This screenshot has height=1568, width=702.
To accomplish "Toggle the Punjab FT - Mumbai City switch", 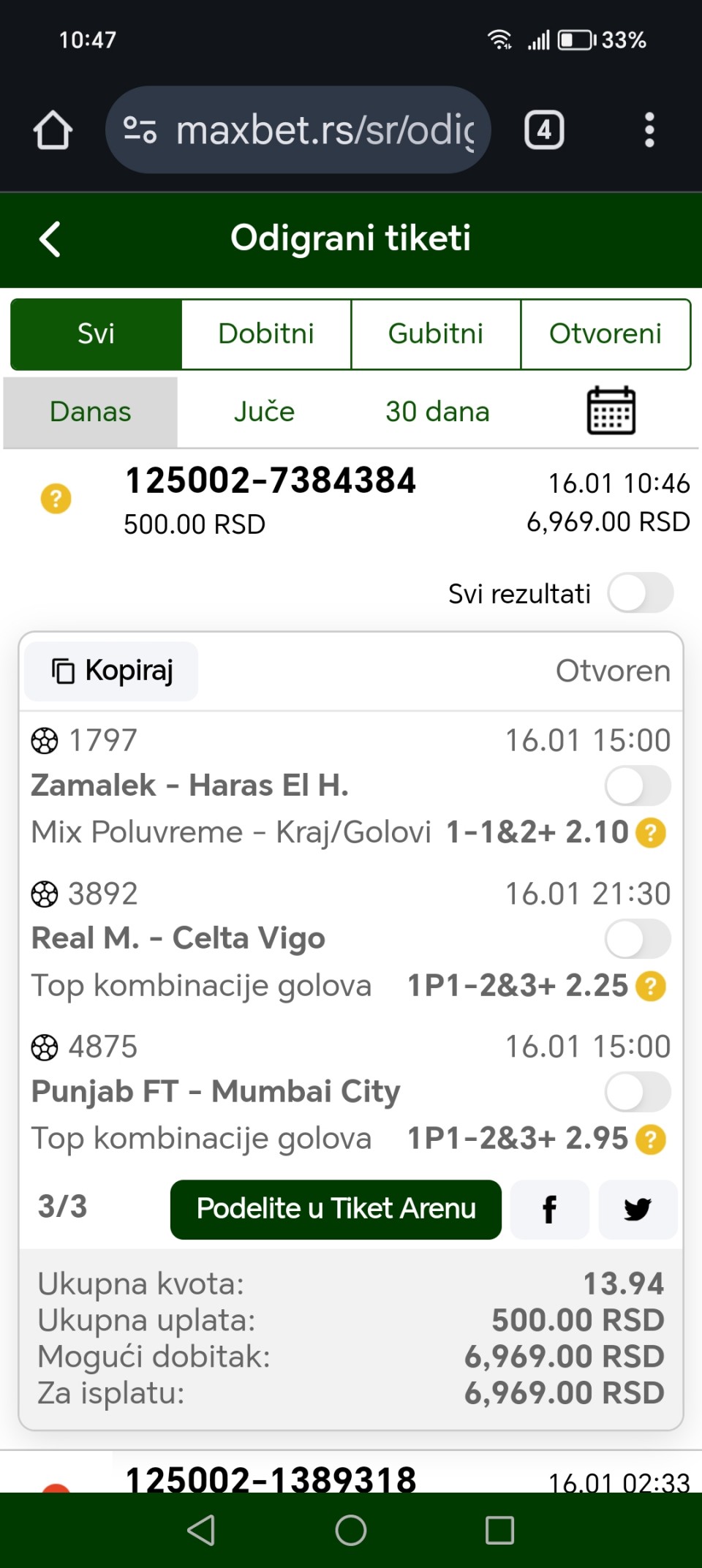I will [x=638, y=1092].
